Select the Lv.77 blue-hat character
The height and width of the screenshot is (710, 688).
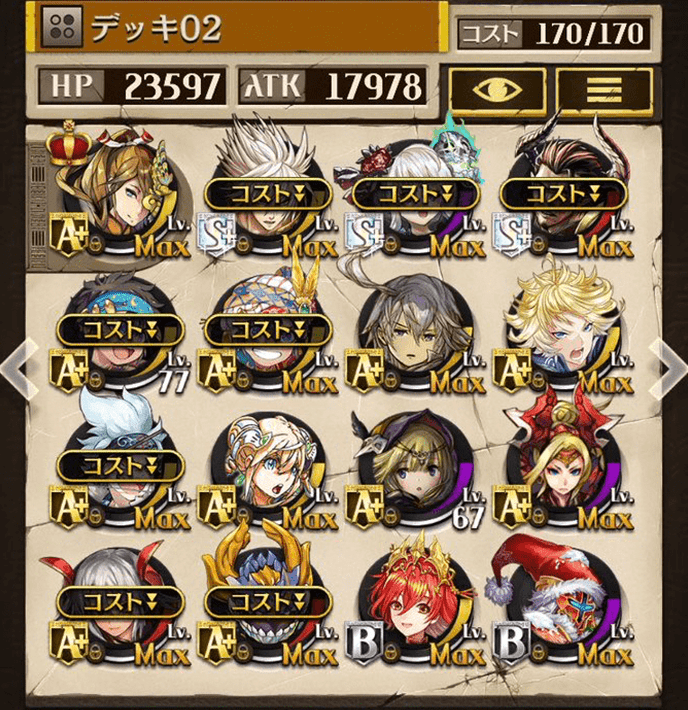click(120, 337)
